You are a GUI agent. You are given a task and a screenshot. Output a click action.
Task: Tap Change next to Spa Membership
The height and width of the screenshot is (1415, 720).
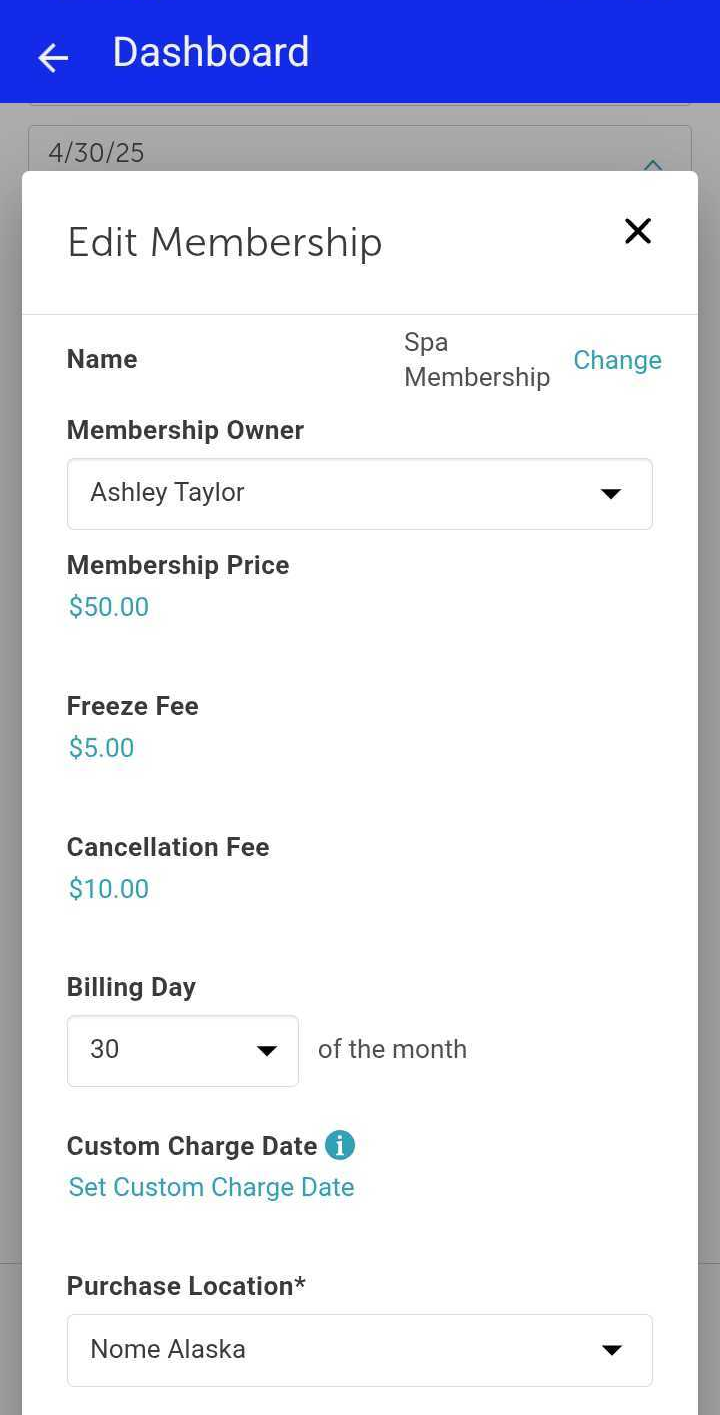617,360
